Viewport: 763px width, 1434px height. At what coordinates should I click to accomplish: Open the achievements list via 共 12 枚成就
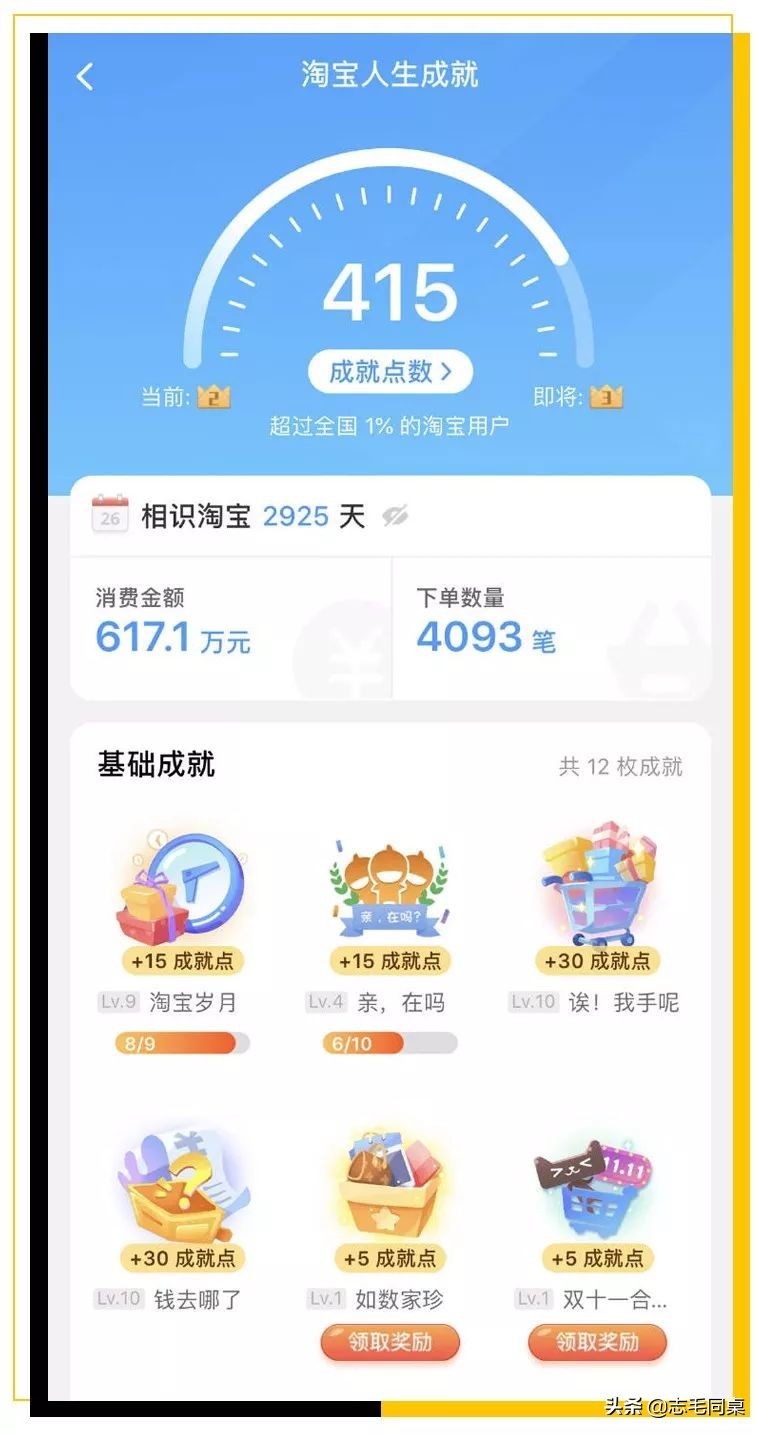tap(624, 766)
